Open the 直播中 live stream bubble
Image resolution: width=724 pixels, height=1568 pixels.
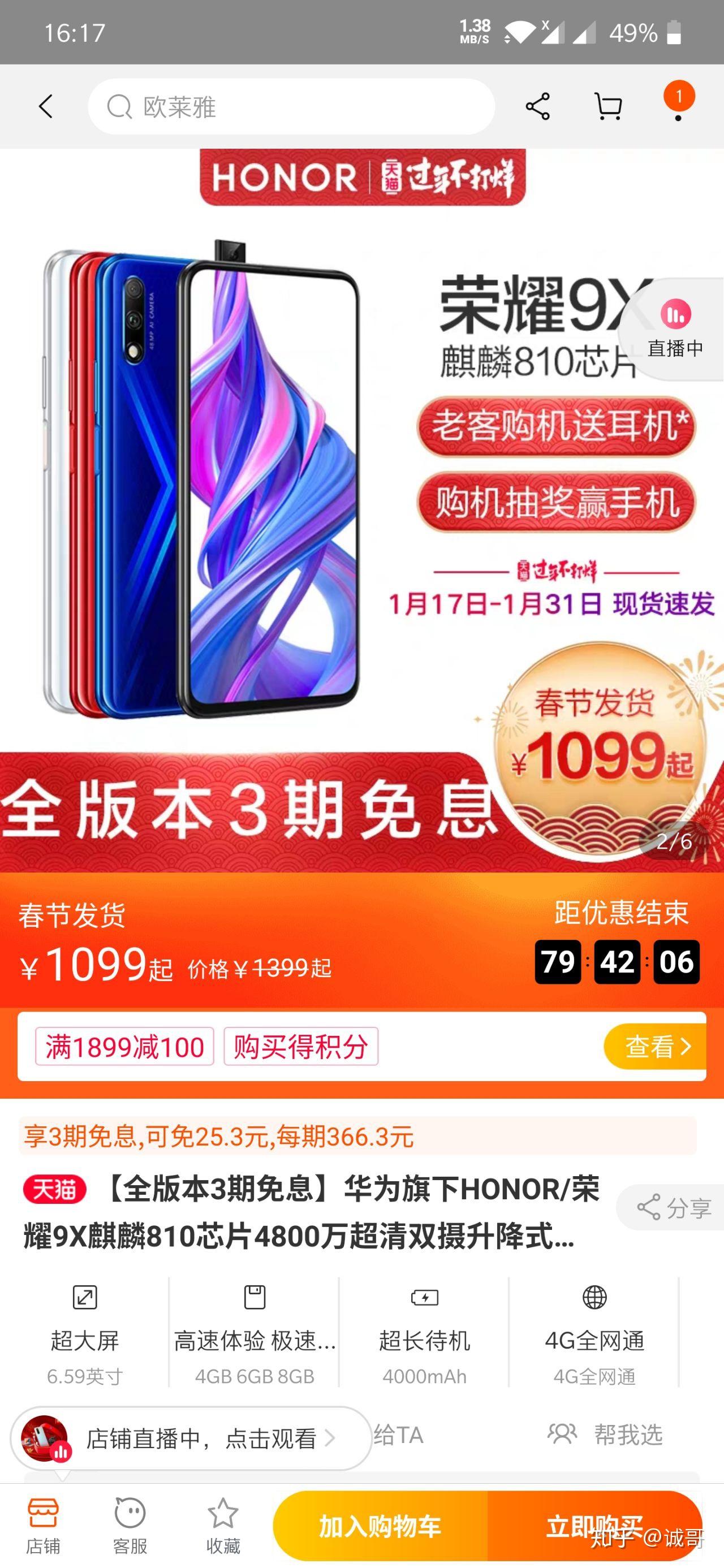click(675, 329)
